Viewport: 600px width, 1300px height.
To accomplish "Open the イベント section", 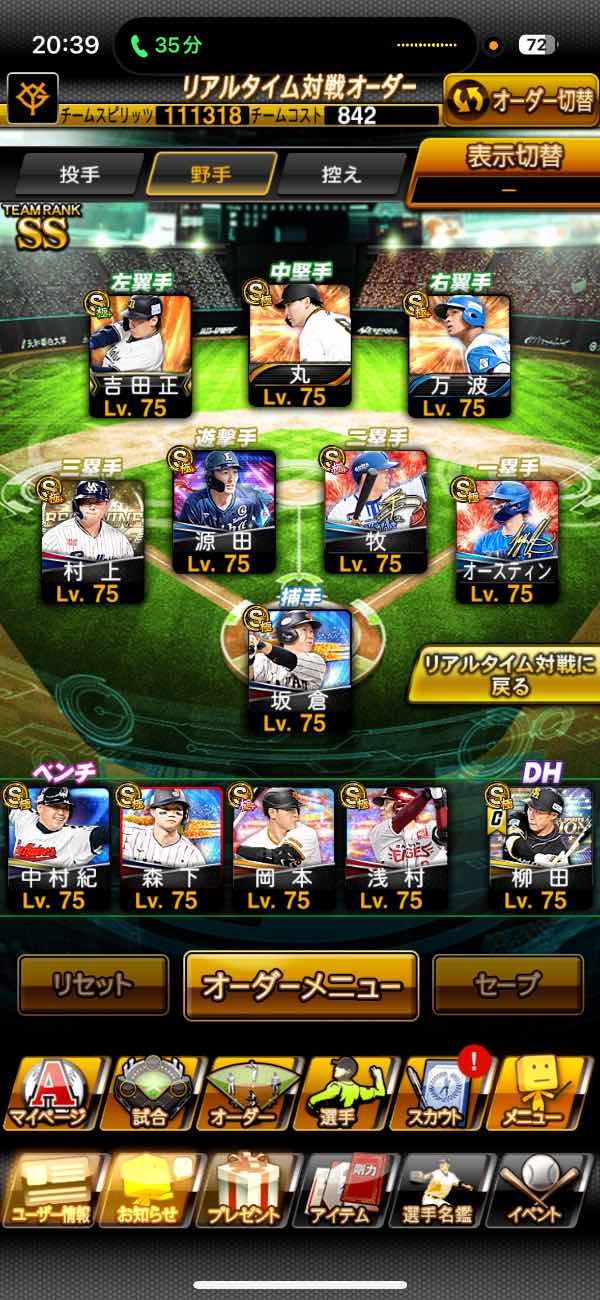I will (x=547, y=1190).
